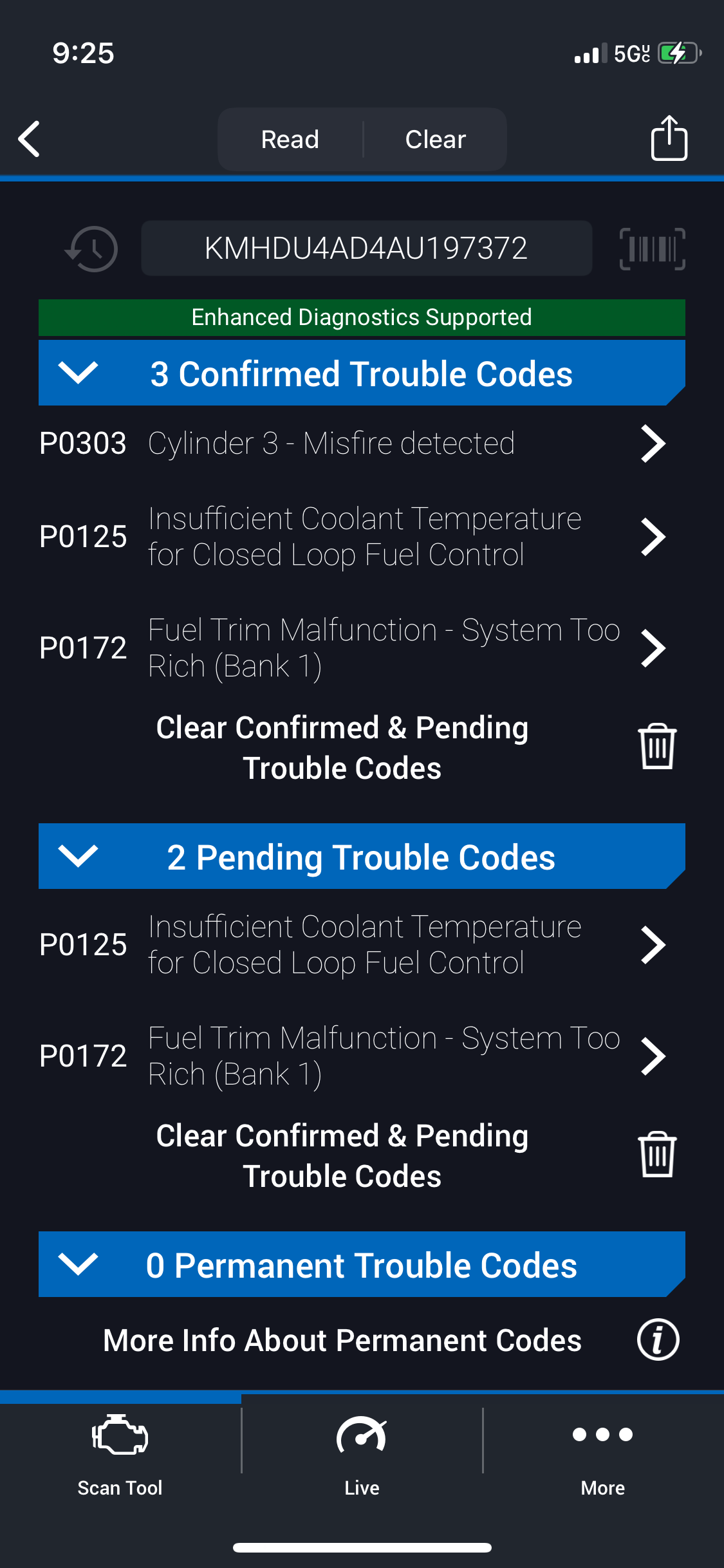Go back using the top-left arrow
Viewport: 724px width, 1568px height.
pyautogui.click(x=30, y=139)
